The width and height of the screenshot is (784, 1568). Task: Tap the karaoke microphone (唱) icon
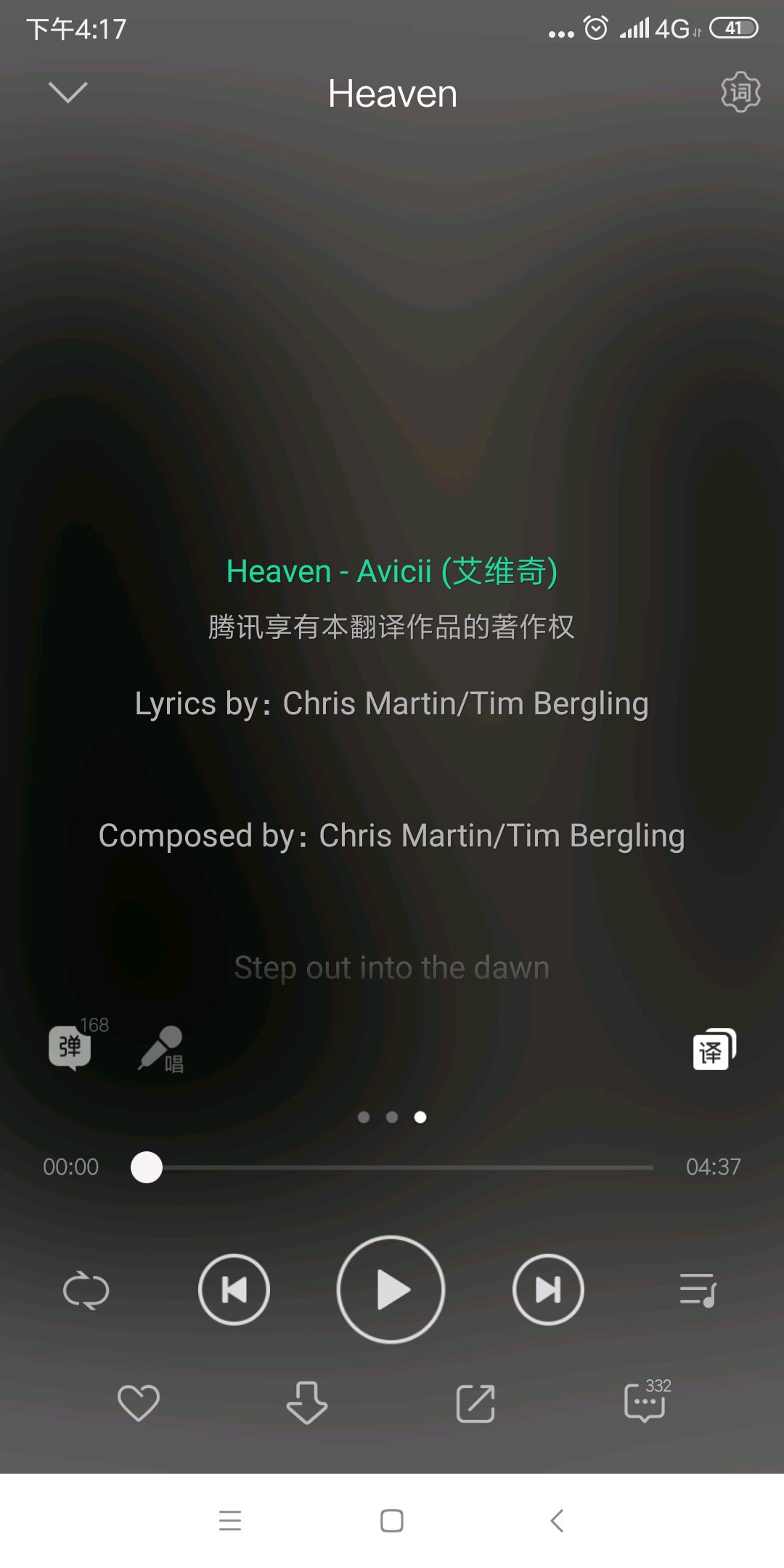pyautogui.click(x=160, y=1049)
